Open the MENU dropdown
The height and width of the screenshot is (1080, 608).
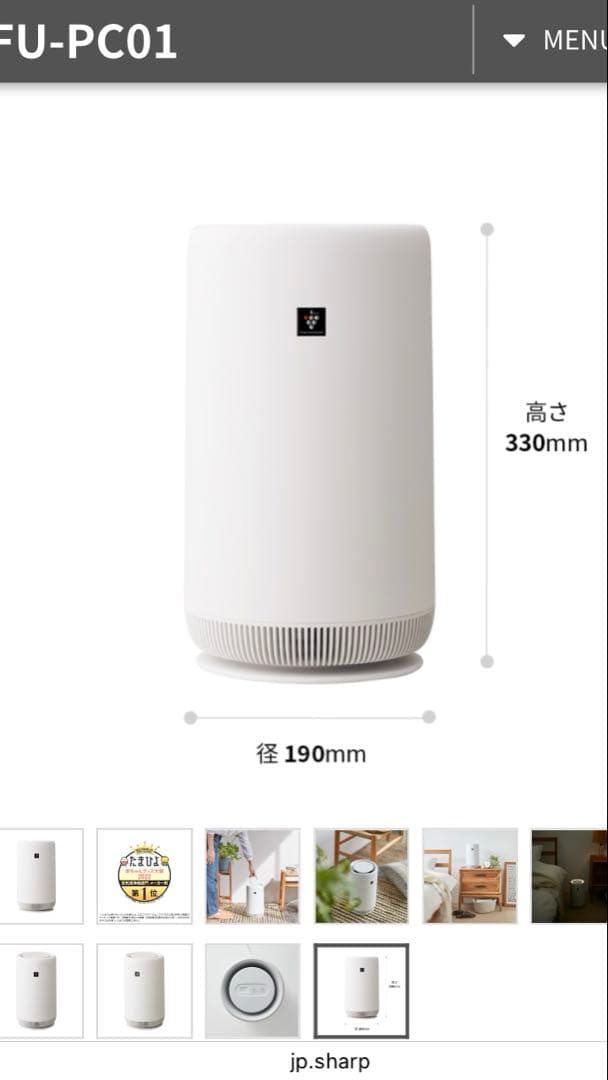555,40
